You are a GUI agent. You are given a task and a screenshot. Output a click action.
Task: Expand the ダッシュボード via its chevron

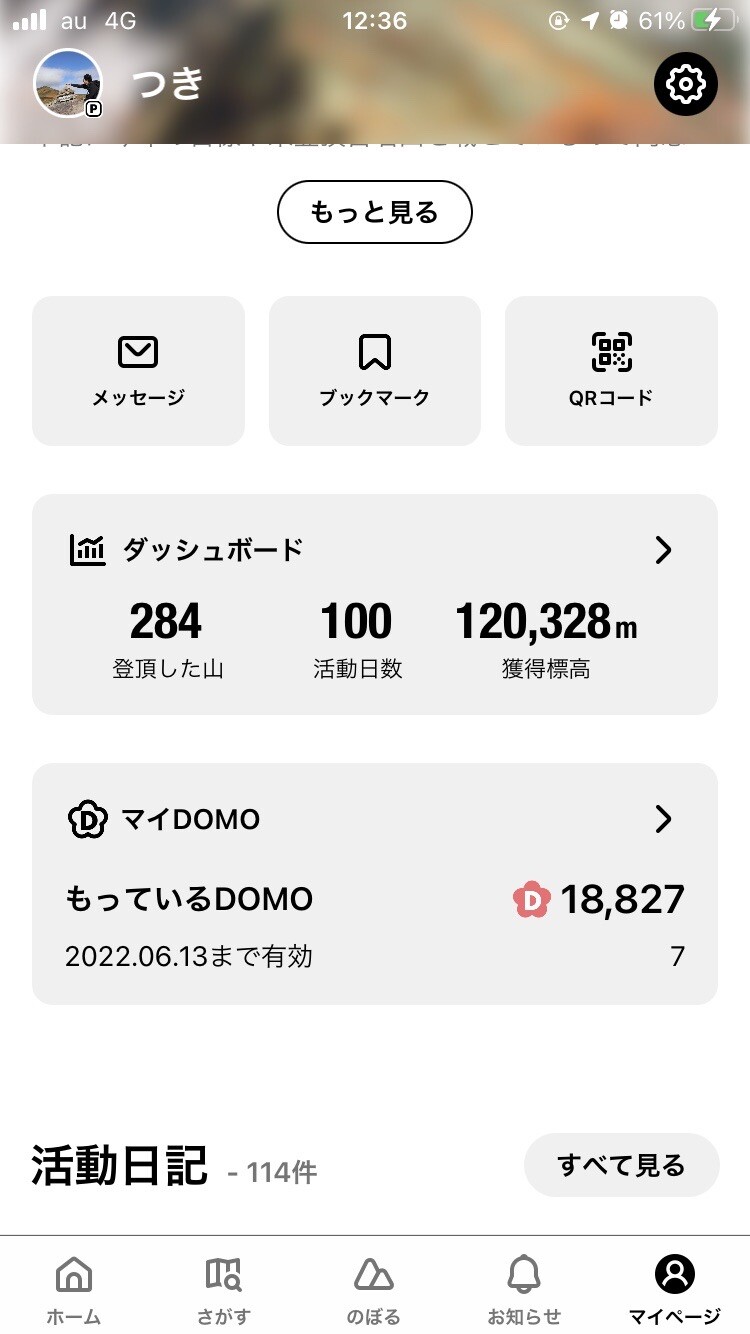click(x=663, y=548)
